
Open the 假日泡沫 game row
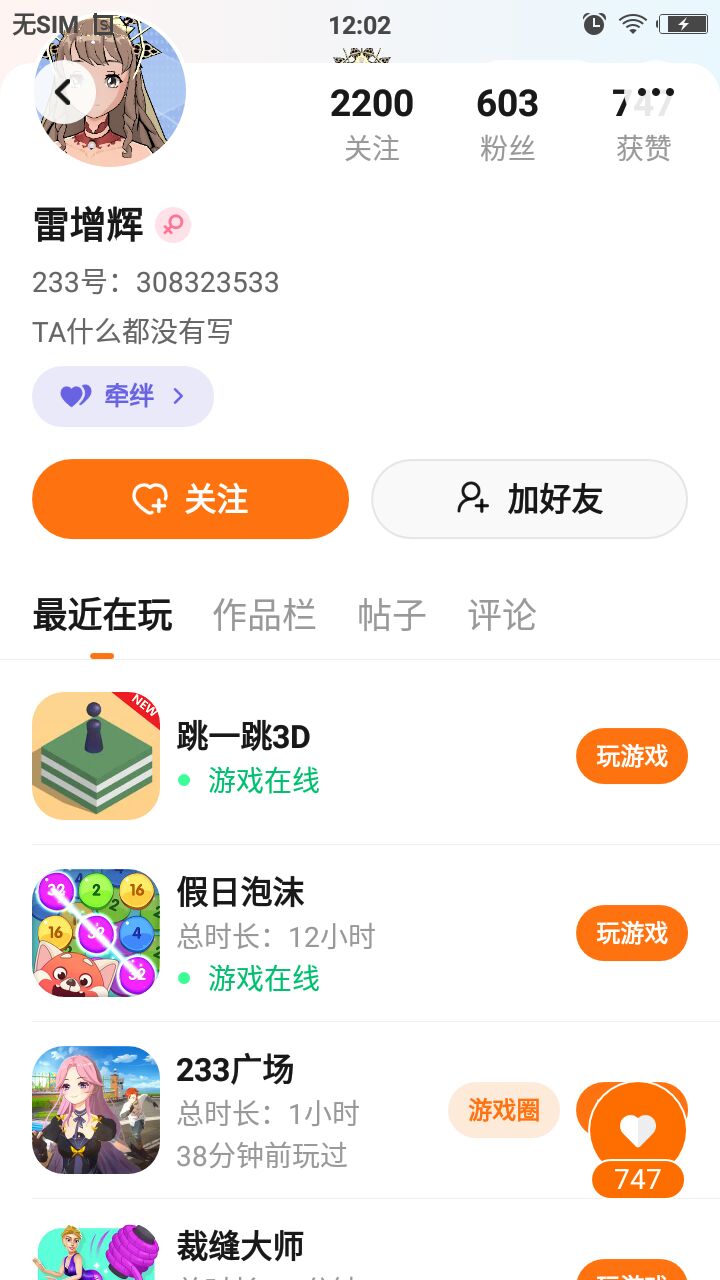point(300,933)
